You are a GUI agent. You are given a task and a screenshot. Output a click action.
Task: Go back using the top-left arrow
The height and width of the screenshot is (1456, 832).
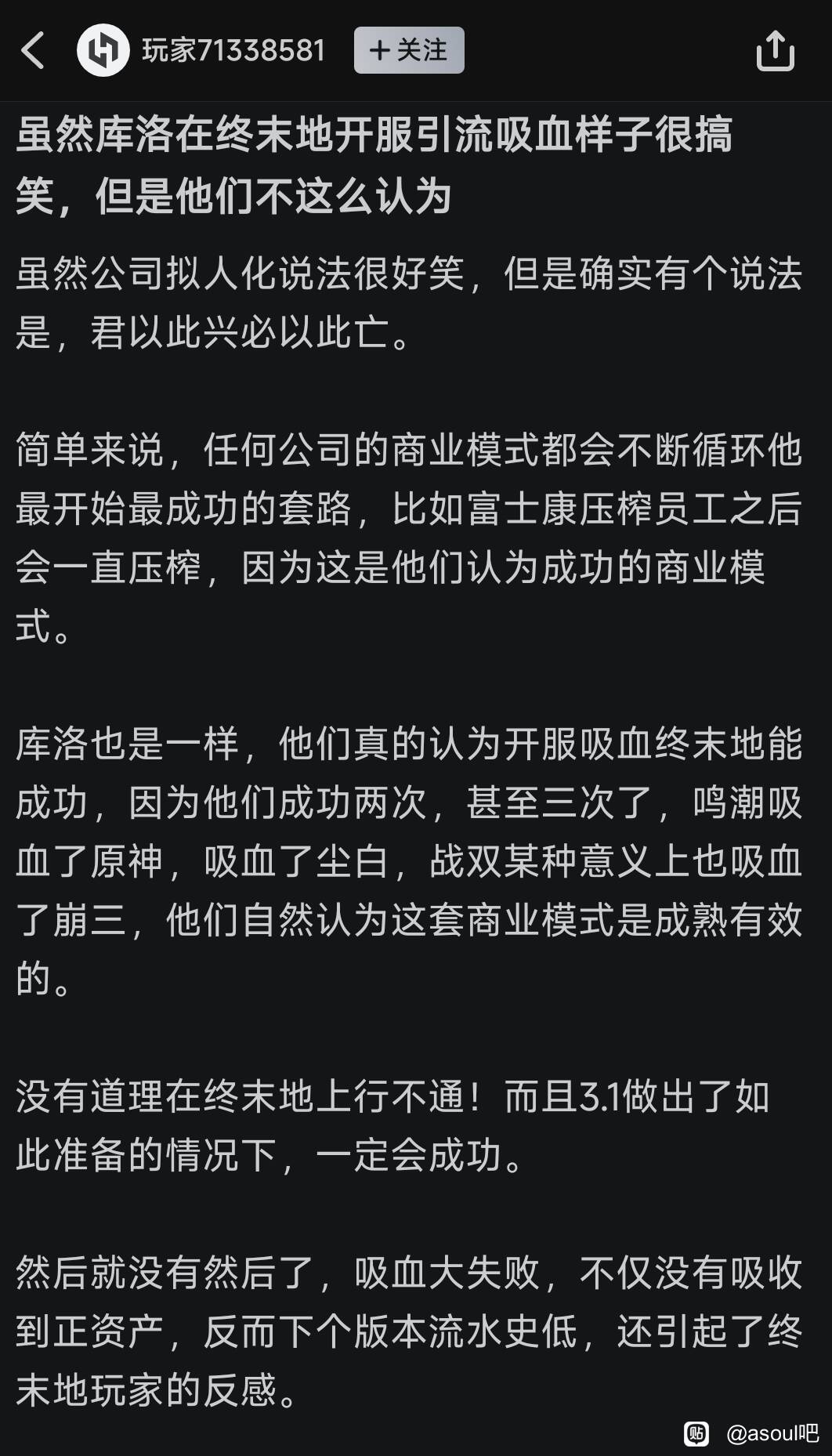click(33, 51)
